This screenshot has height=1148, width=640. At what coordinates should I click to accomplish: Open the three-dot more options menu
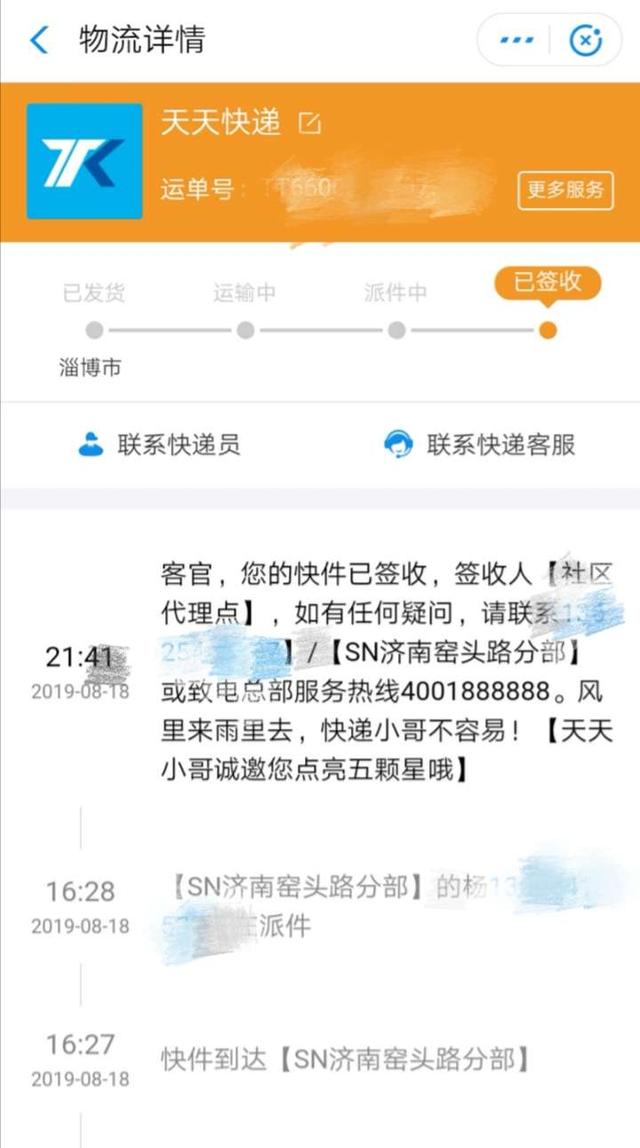click(x=517, y=41)
